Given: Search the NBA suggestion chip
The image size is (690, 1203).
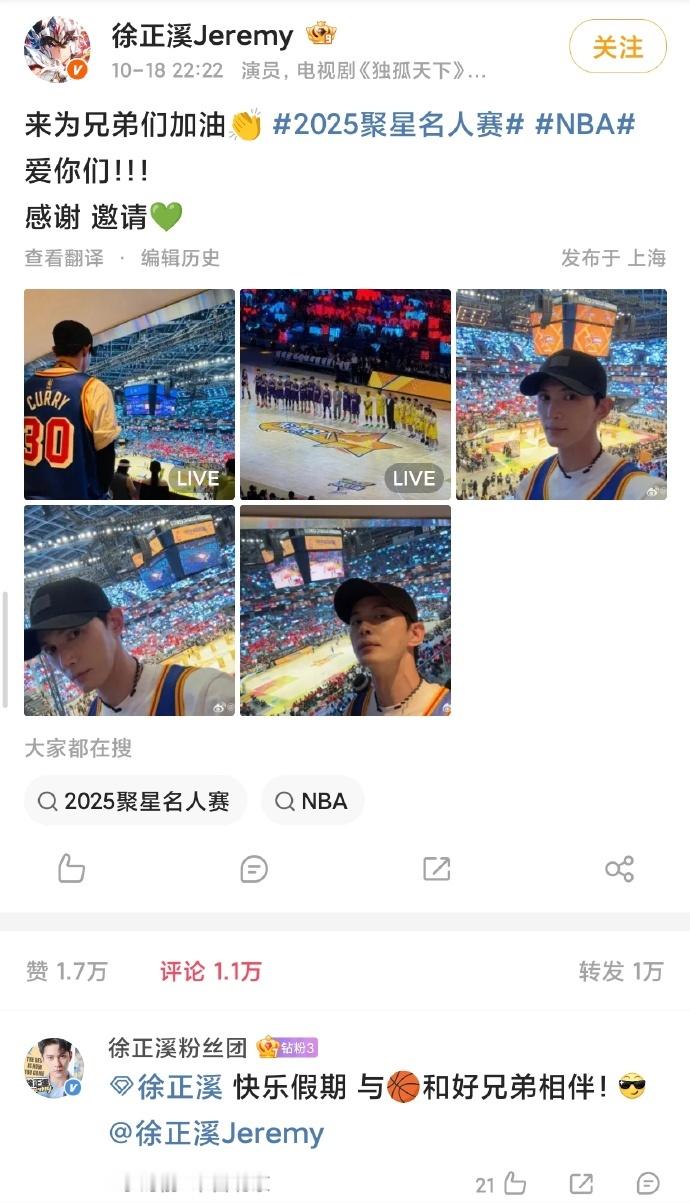Looking at the screenshot, I should (x=312, y=801).
